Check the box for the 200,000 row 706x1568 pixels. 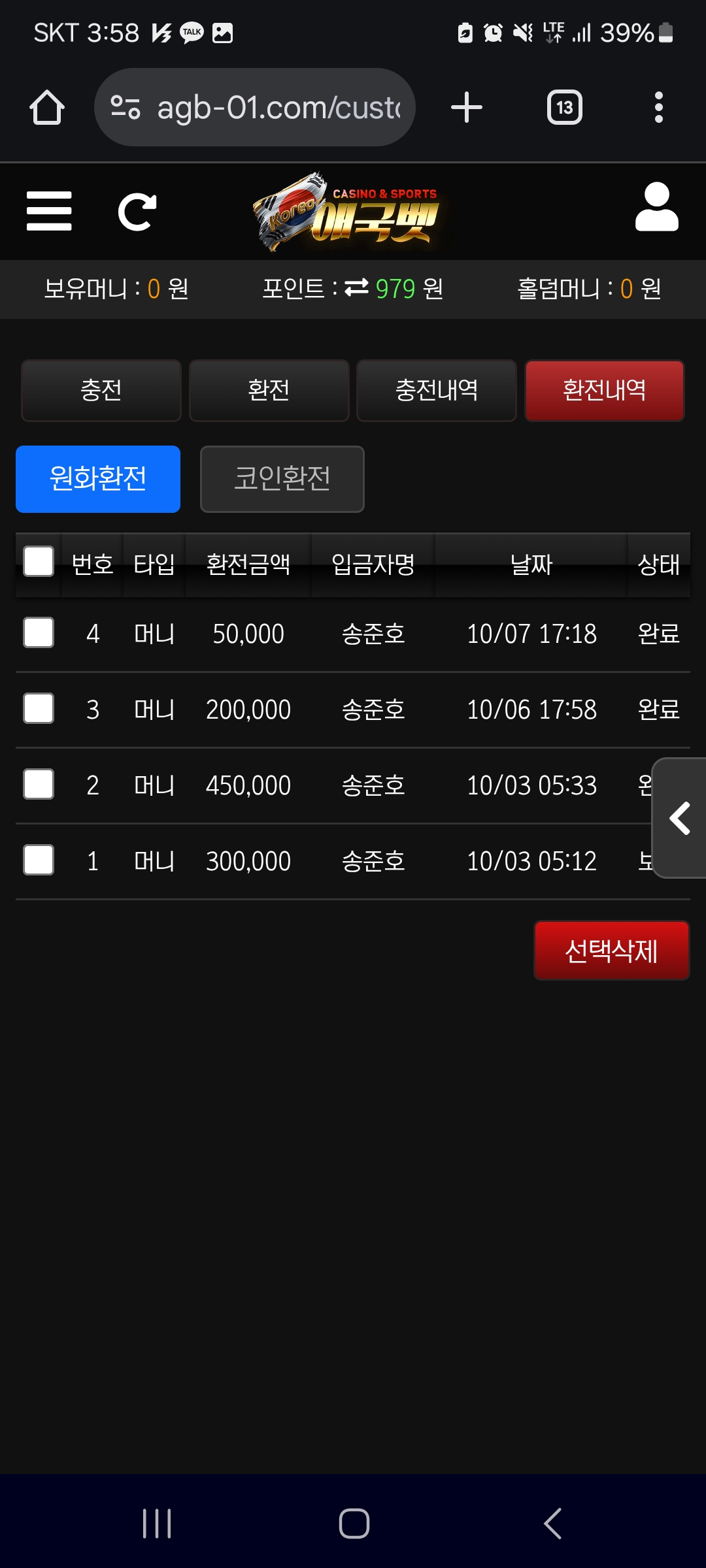point(39,708)
